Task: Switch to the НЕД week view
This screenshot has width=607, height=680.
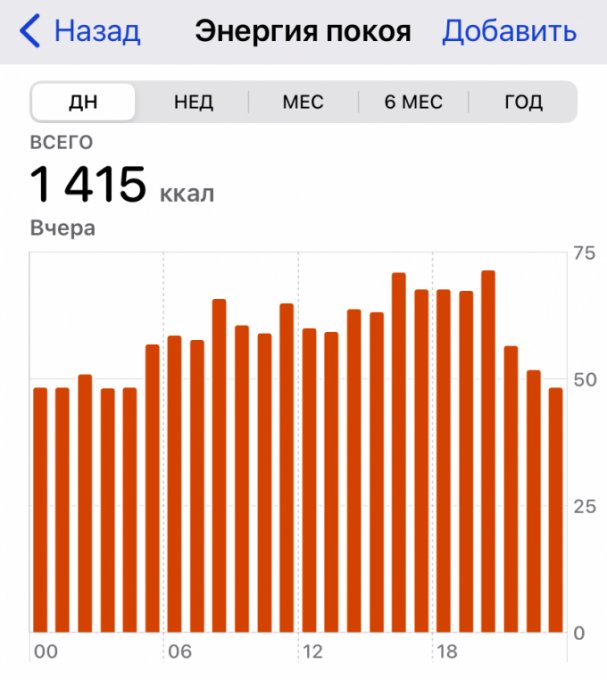Action: point(193,102)
